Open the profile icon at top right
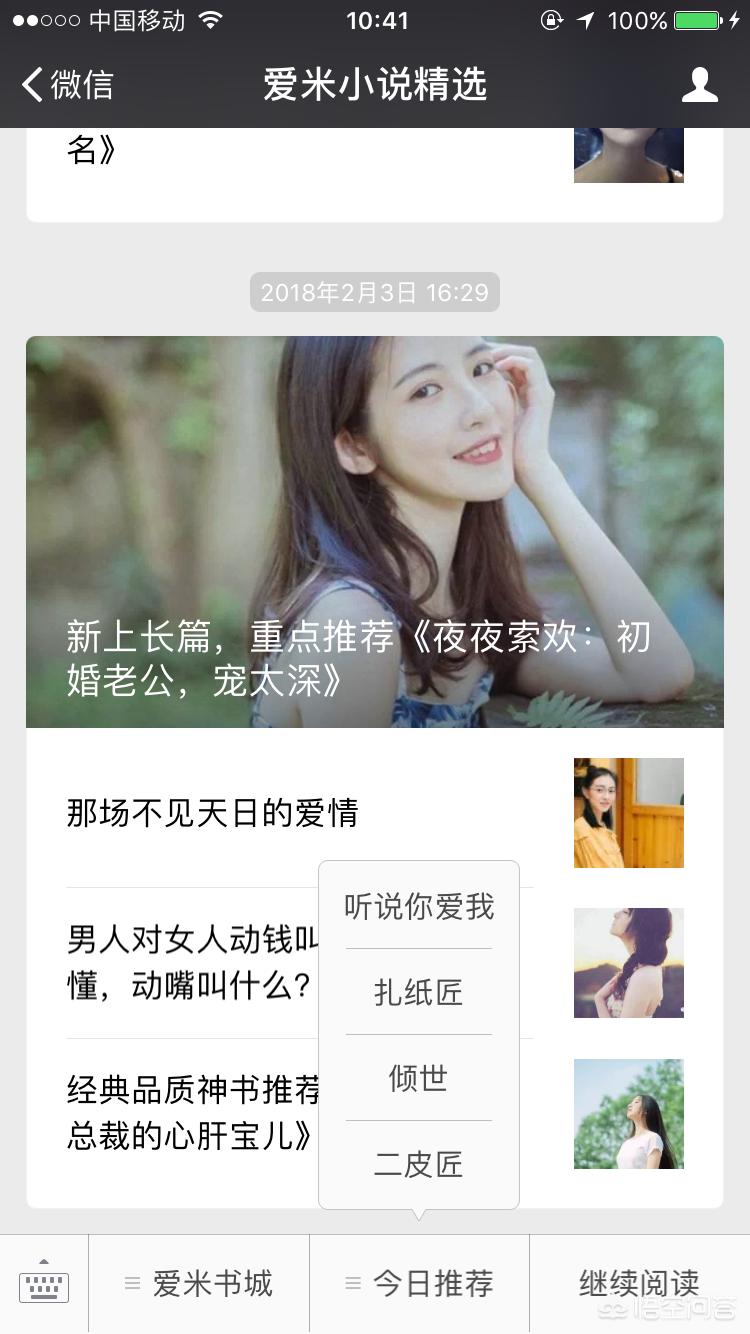This screenshot has width=750, height=1334. [701, 85]
